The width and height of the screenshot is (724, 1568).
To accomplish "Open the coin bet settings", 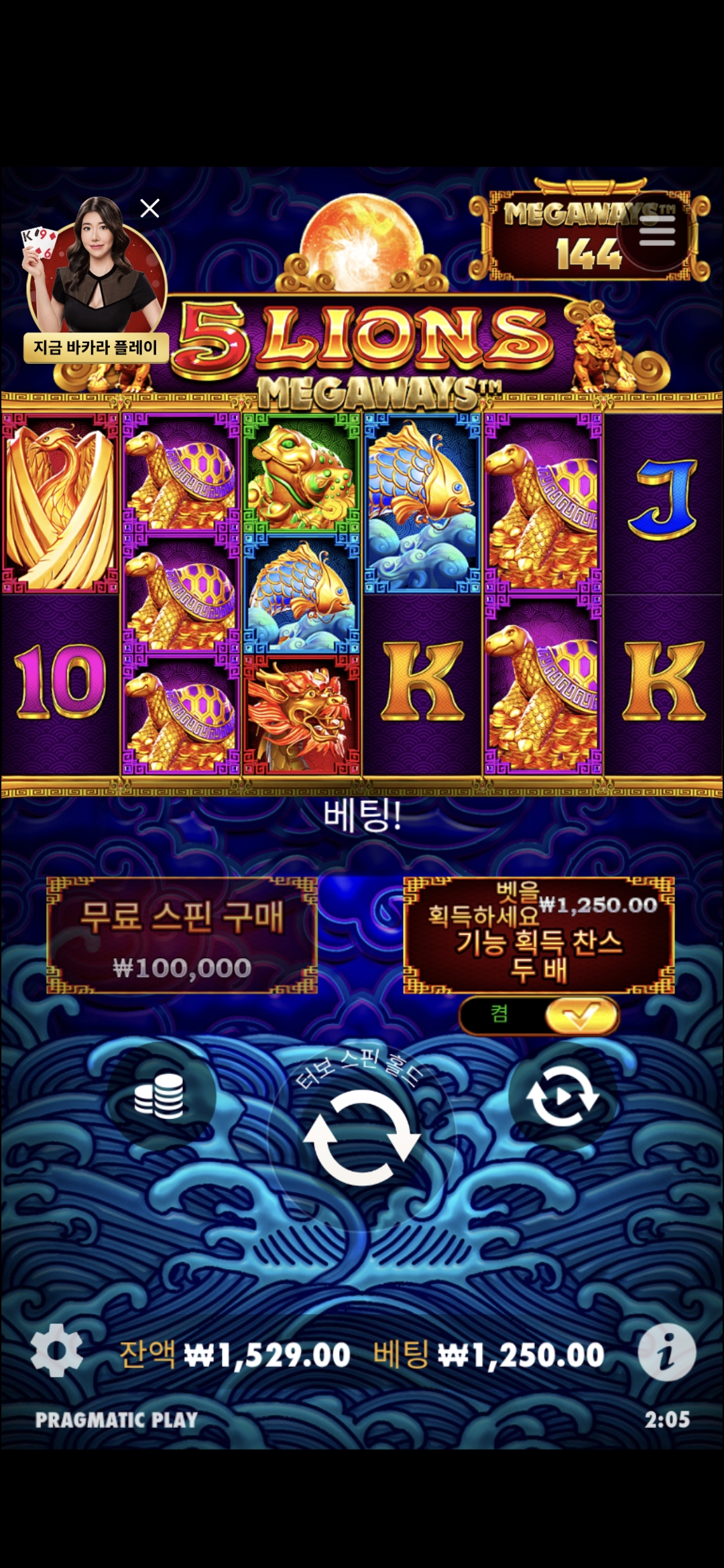I will tap(160, 1096).
